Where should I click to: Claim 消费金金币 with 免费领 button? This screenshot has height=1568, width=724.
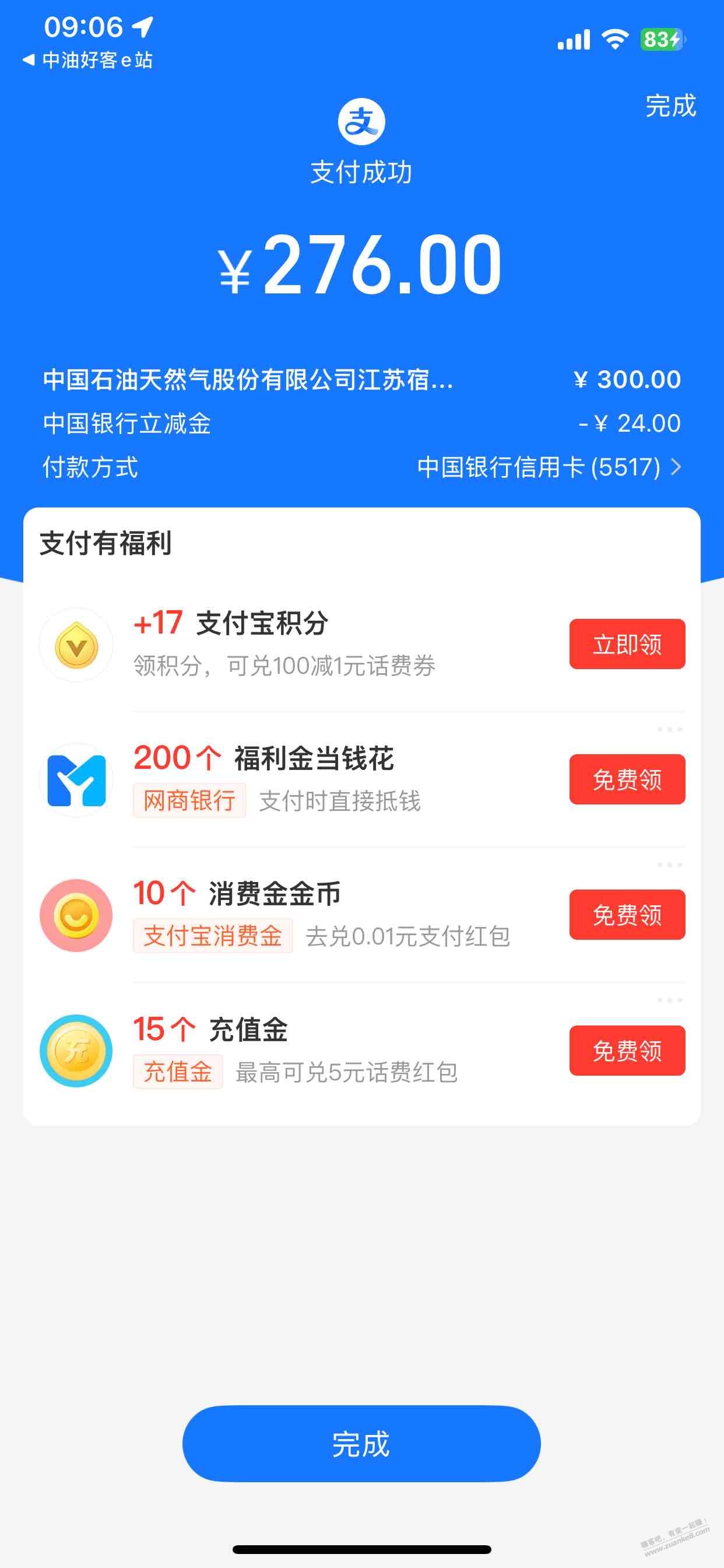click(x=627, y=915)
